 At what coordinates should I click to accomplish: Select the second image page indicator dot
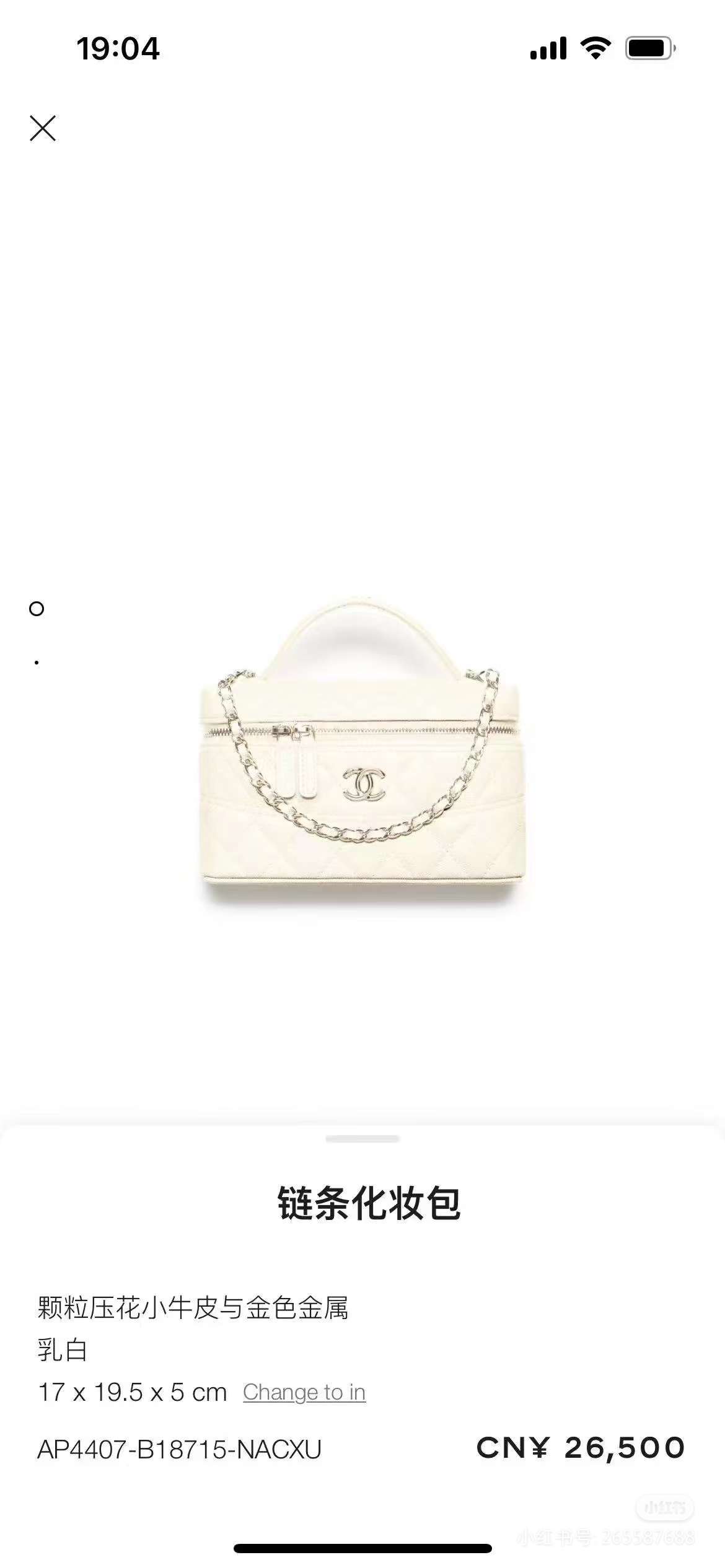point(37,663)
